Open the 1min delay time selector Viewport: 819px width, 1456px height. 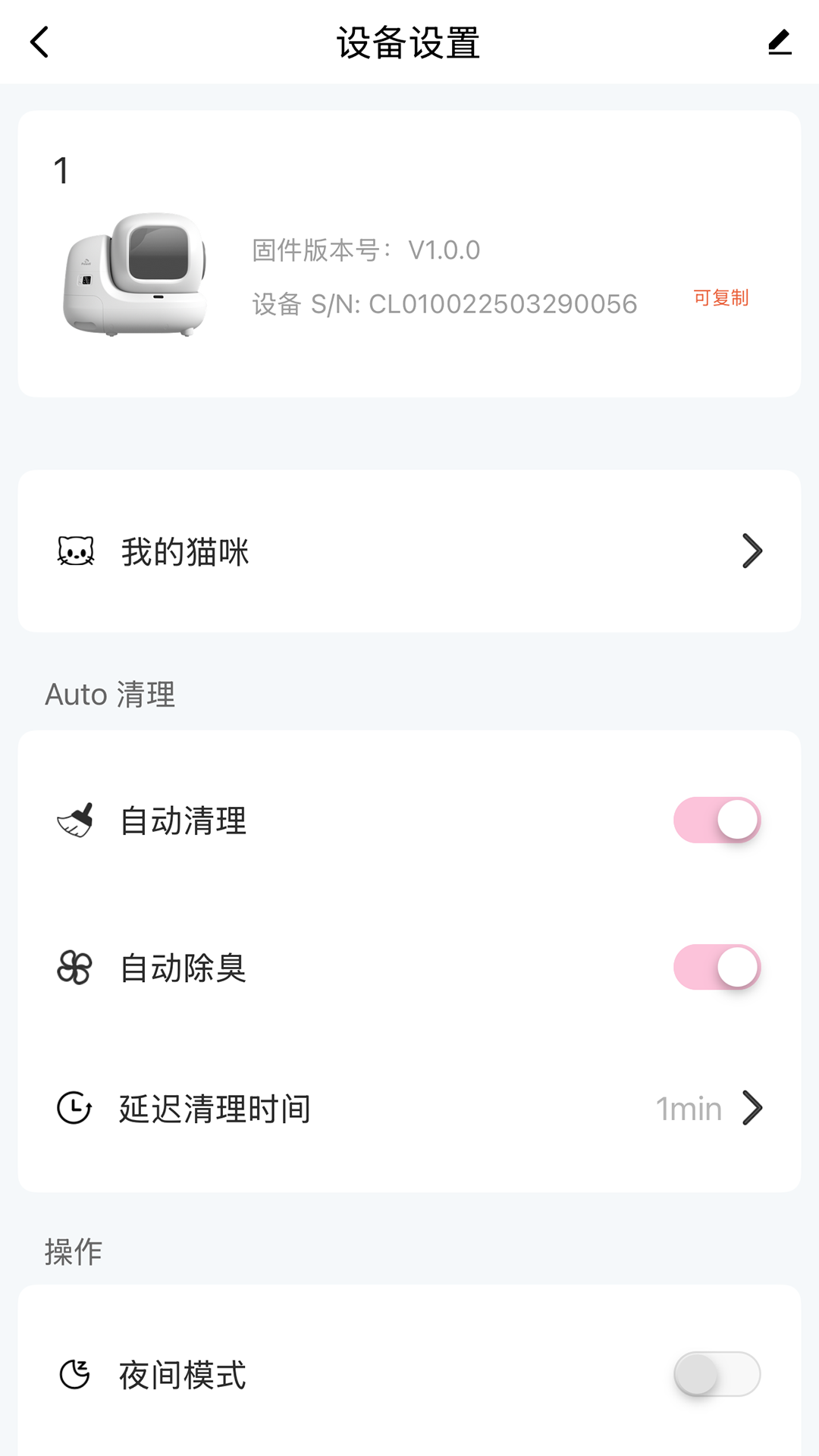689,1108
